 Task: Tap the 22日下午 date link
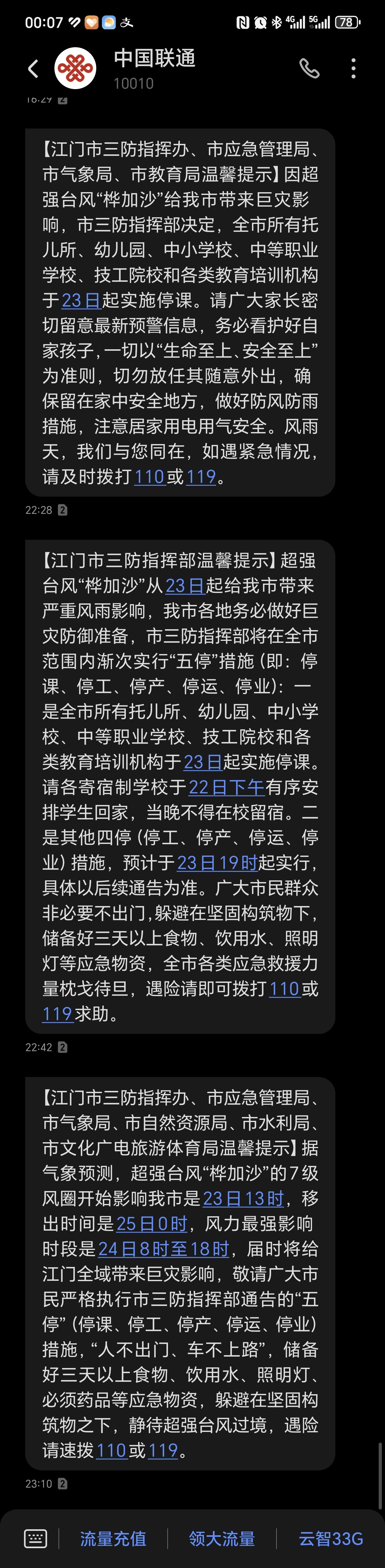coord(226,787)
